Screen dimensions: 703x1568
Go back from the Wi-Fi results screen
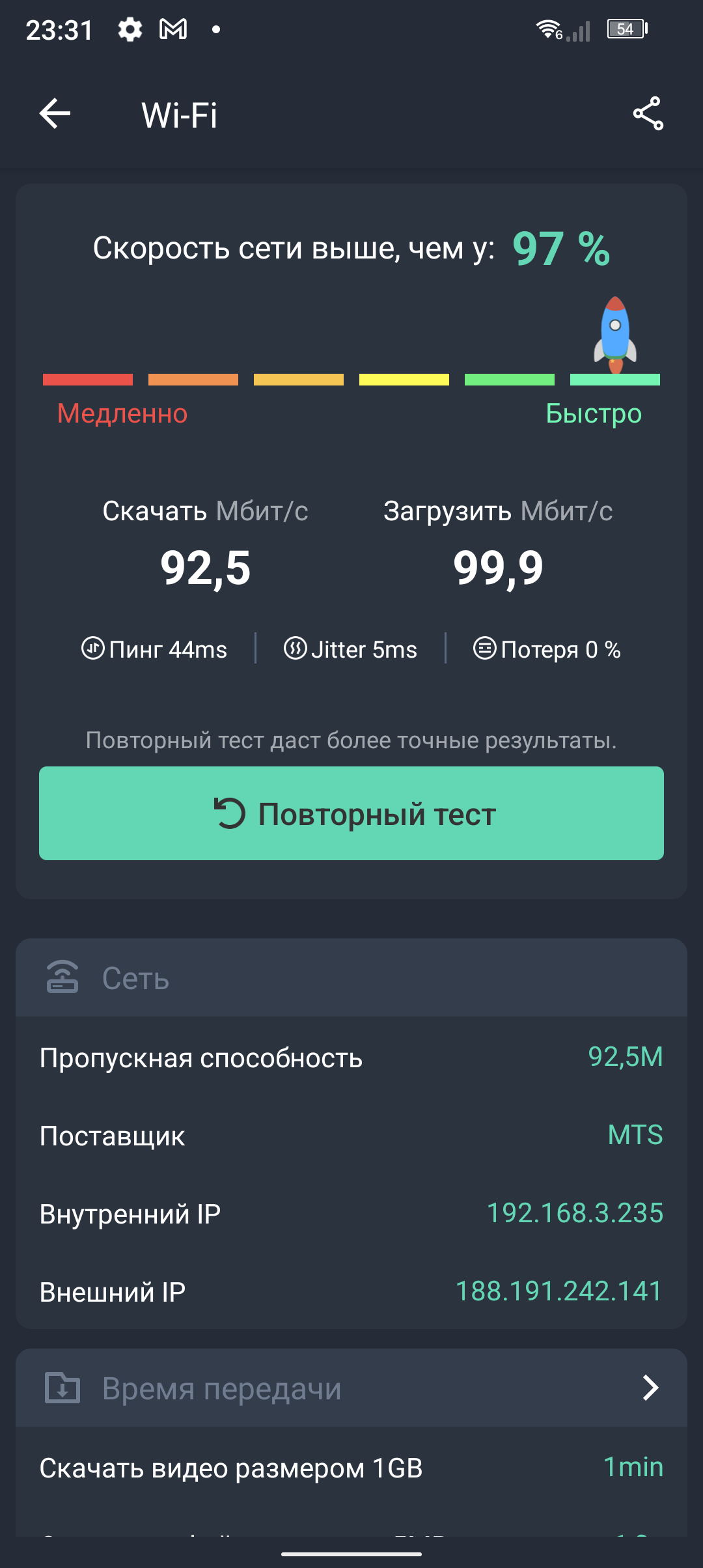pos(55,114)
